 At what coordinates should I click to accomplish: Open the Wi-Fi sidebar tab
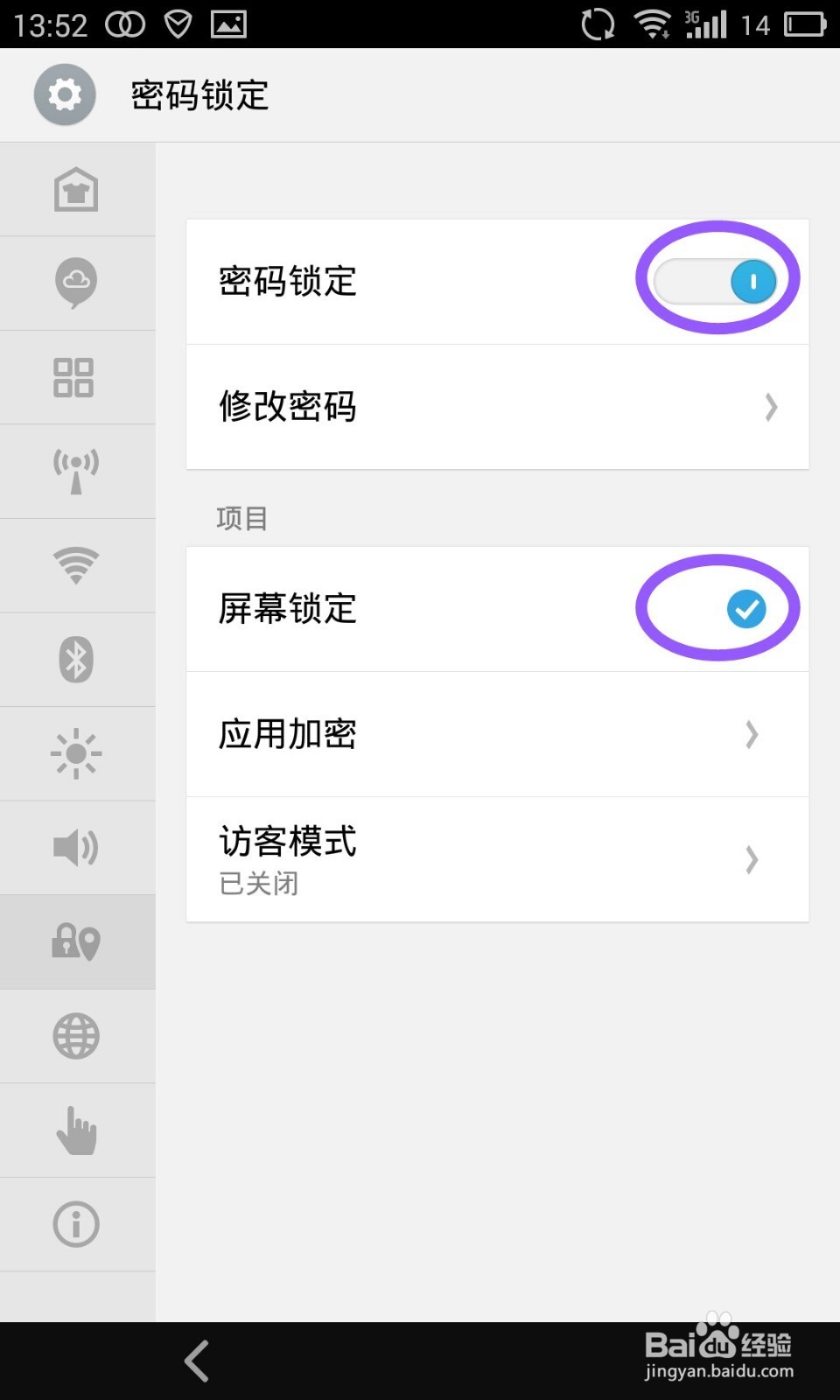(76, 565)
